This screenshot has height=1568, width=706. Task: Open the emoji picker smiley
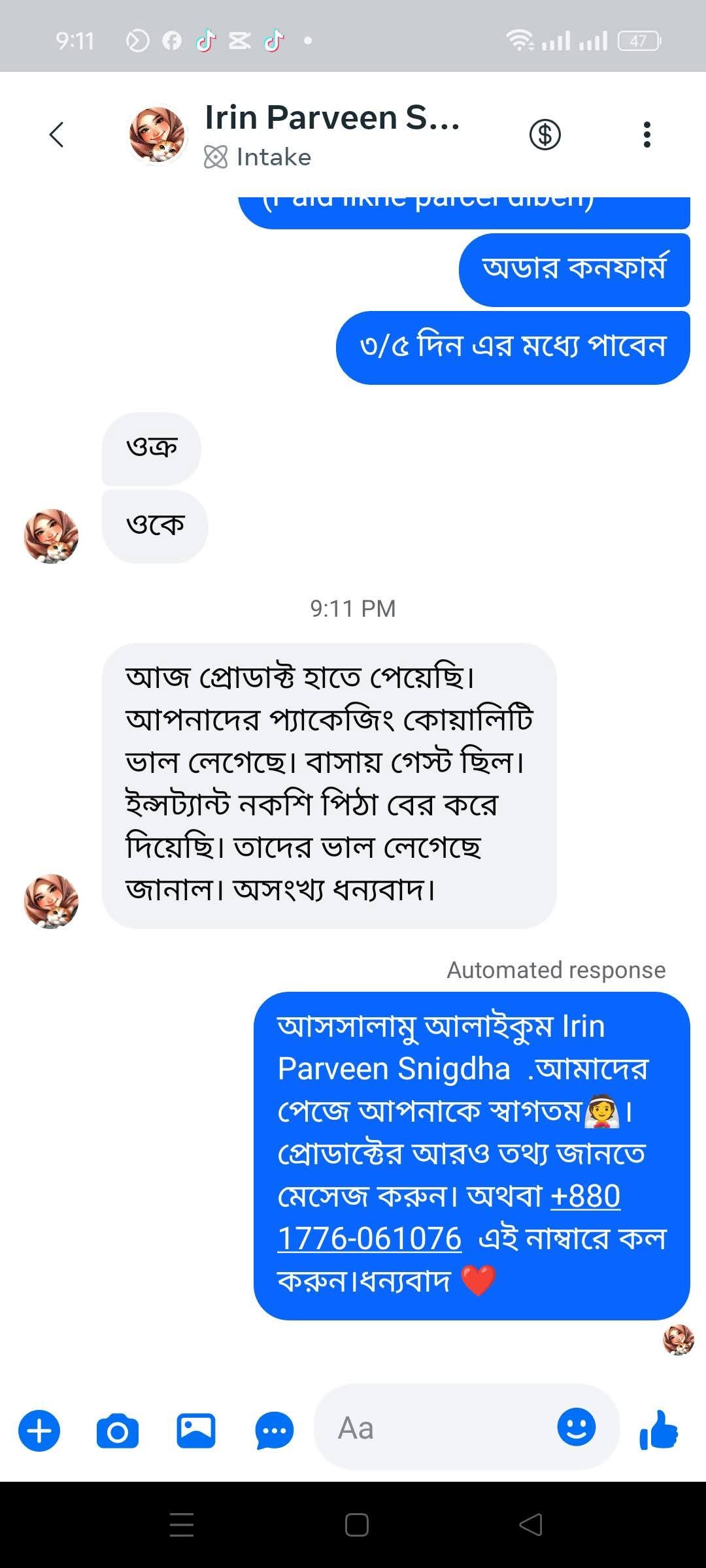(x=577, y=1427)
